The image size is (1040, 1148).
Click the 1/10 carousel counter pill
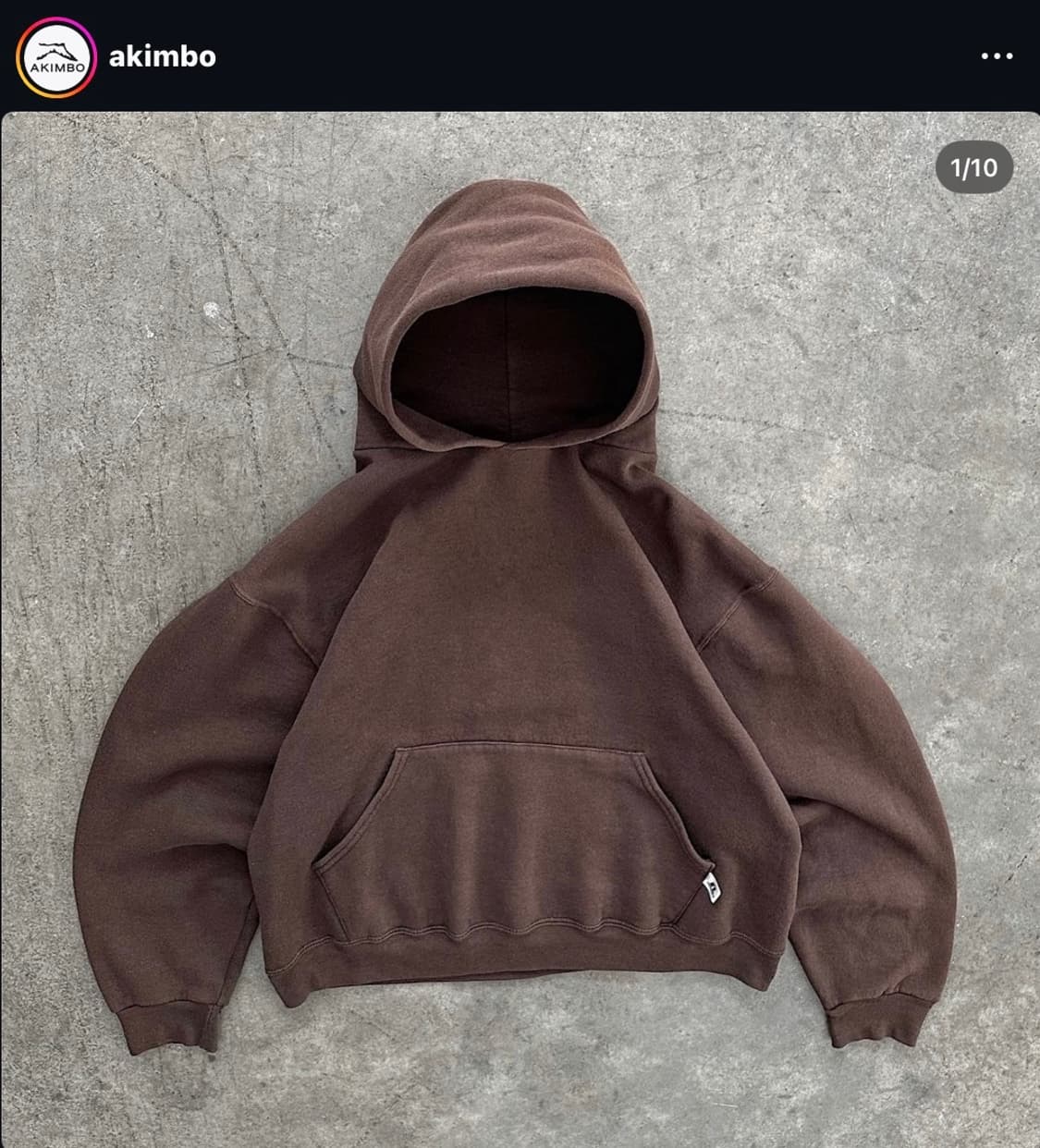(972, 166)
